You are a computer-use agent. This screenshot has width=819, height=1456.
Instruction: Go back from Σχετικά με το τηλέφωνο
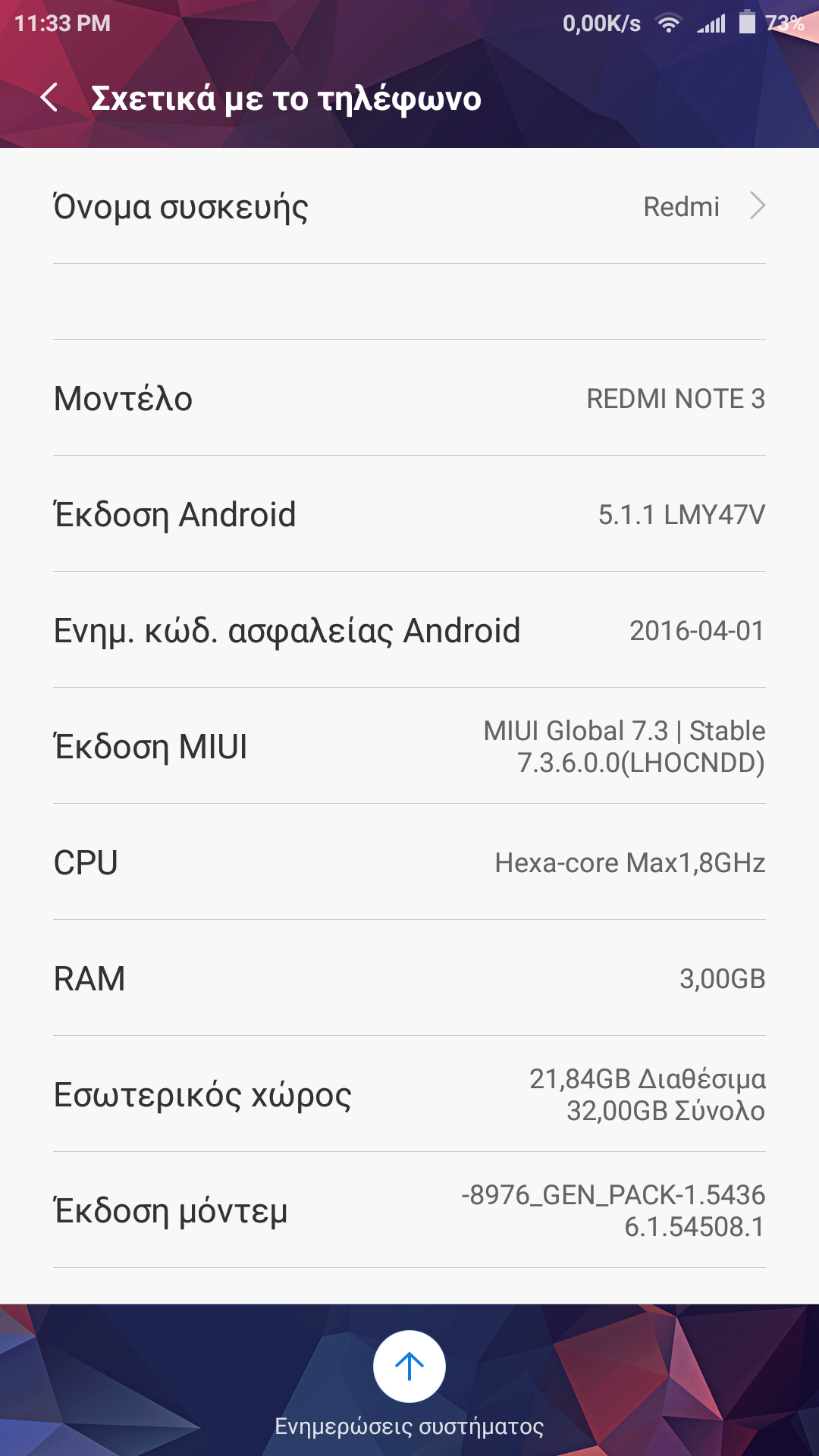coord(49,98)
